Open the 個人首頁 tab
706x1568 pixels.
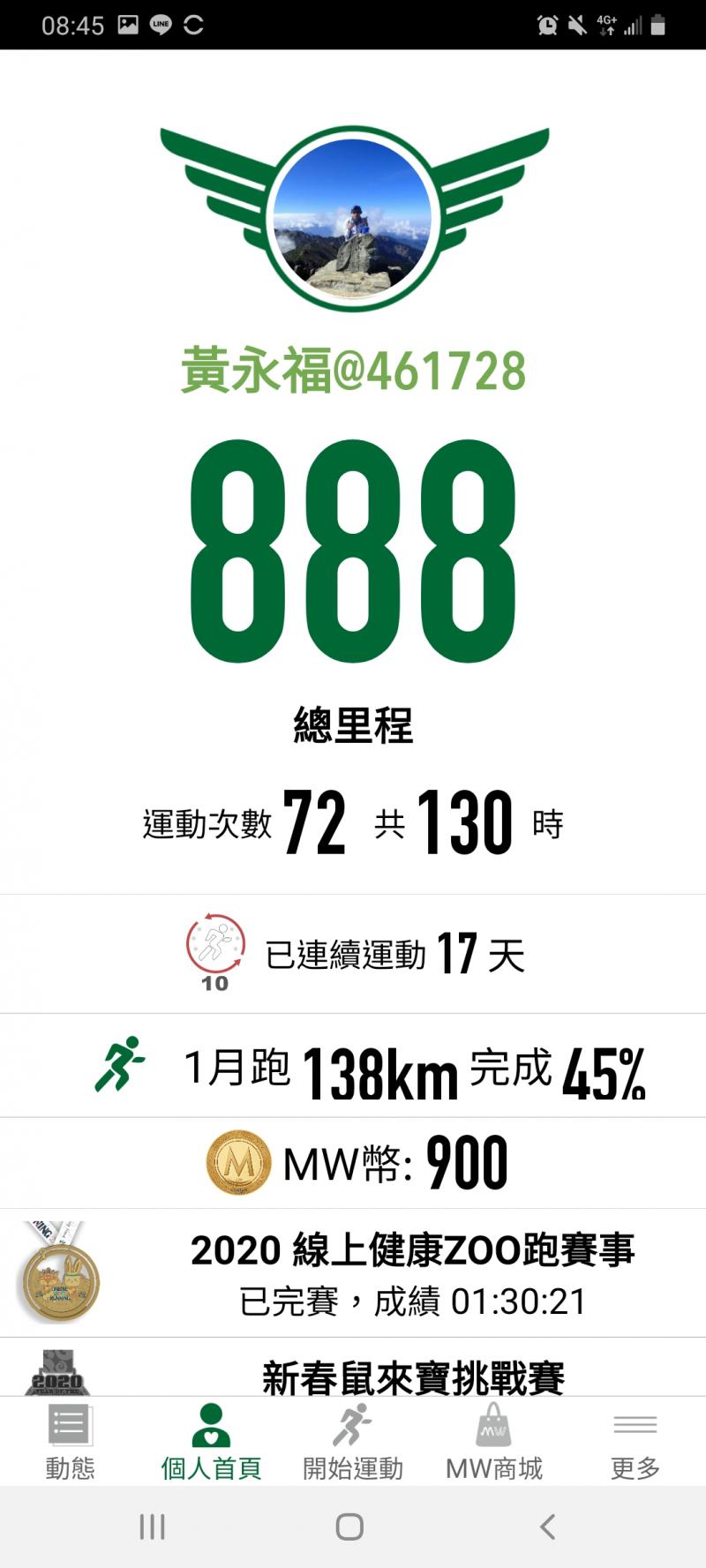(211, 1442)
